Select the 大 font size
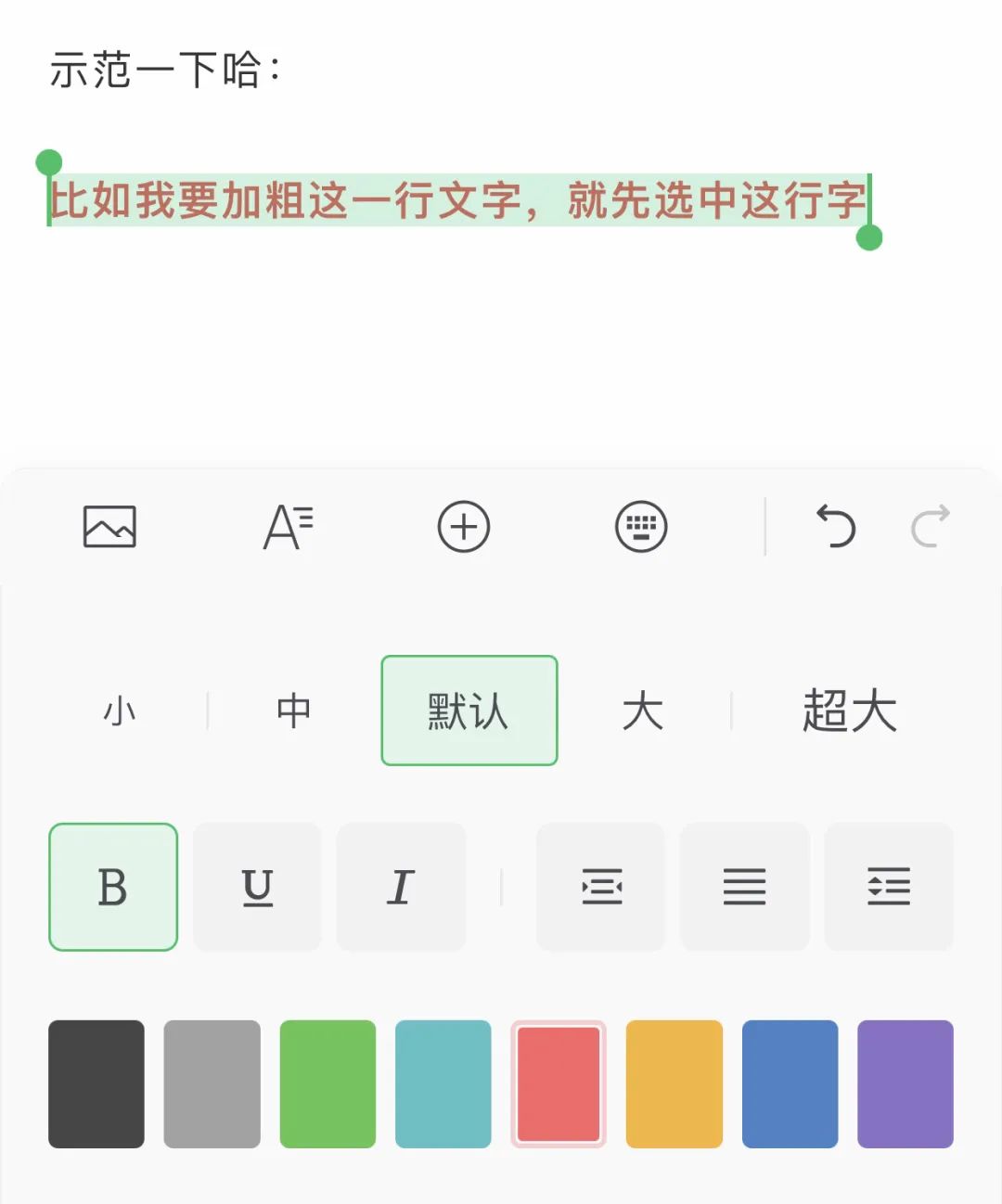The height and width of the screenshot is (1204, 1002). pyautogui.click(x=642, y=711)
